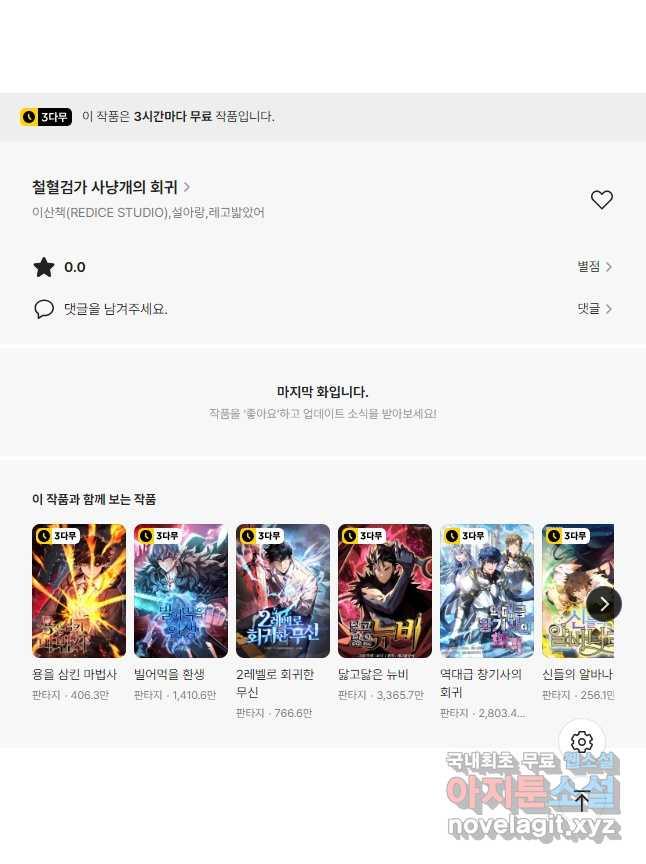This screenshot has height=864, width=646.
Task: Open 닳고닳은 뉴비 webtoon
Action: 385,591
